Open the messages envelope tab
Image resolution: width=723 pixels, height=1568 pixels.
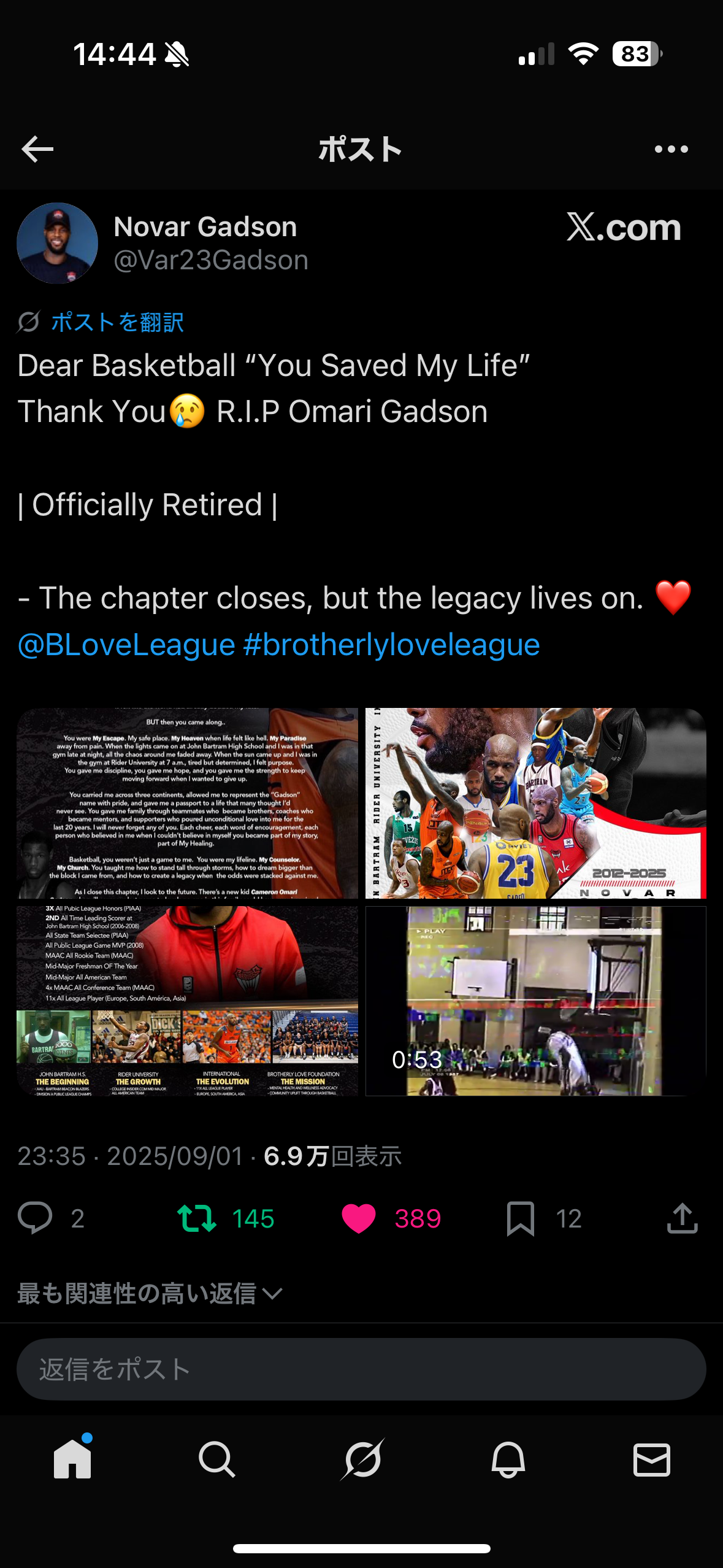pyautogui.click(x=651, y=1459)
